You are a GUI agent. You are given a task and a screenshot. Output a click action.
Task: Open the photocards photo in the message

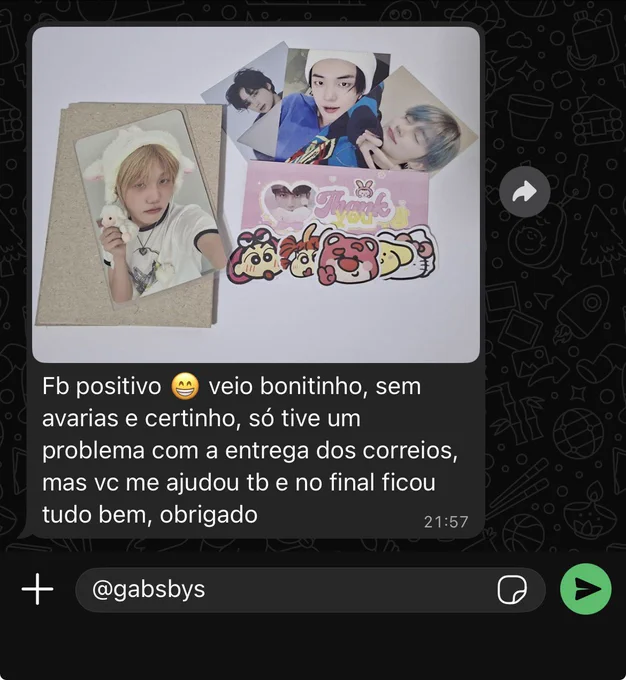(x=256, y=195)
